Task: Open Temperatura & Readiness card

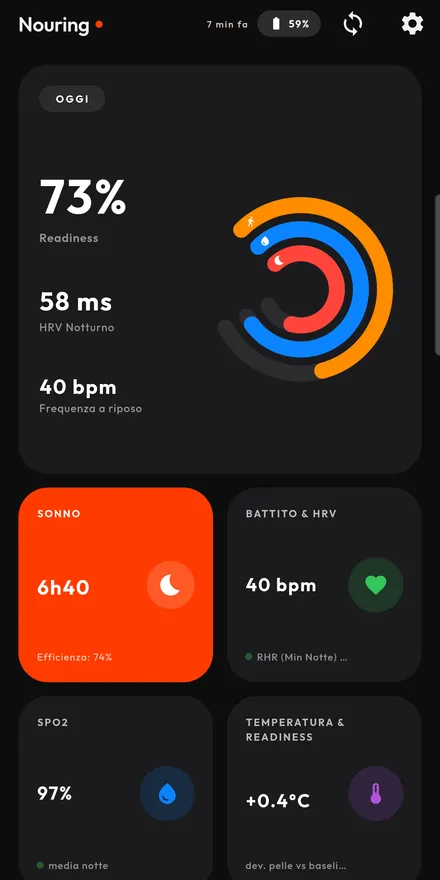Action: (324, 788)
